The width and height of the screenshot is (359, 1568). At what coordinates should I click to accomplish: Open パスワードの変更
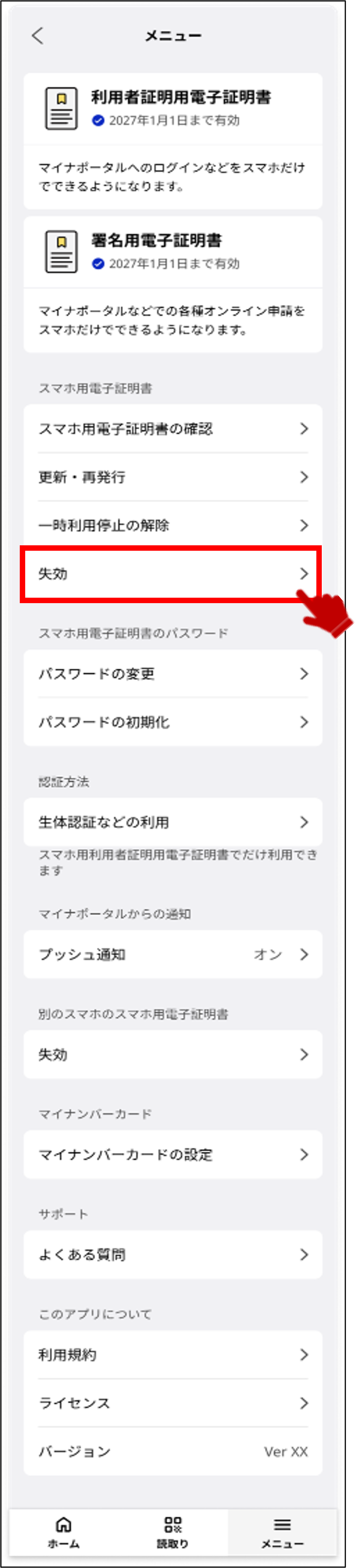pos(173,674)
